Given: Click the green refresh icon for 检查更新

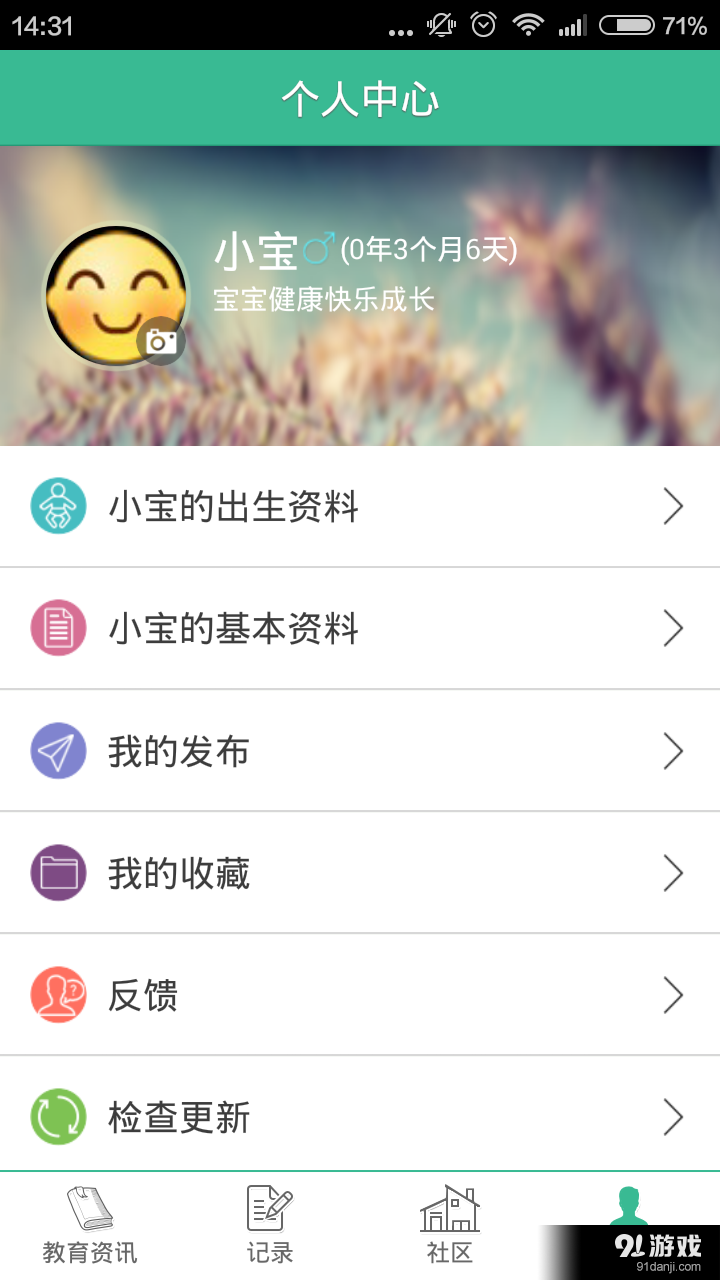Looking at the screenshot, I should pyautogui.click(x=58, y=1118).
